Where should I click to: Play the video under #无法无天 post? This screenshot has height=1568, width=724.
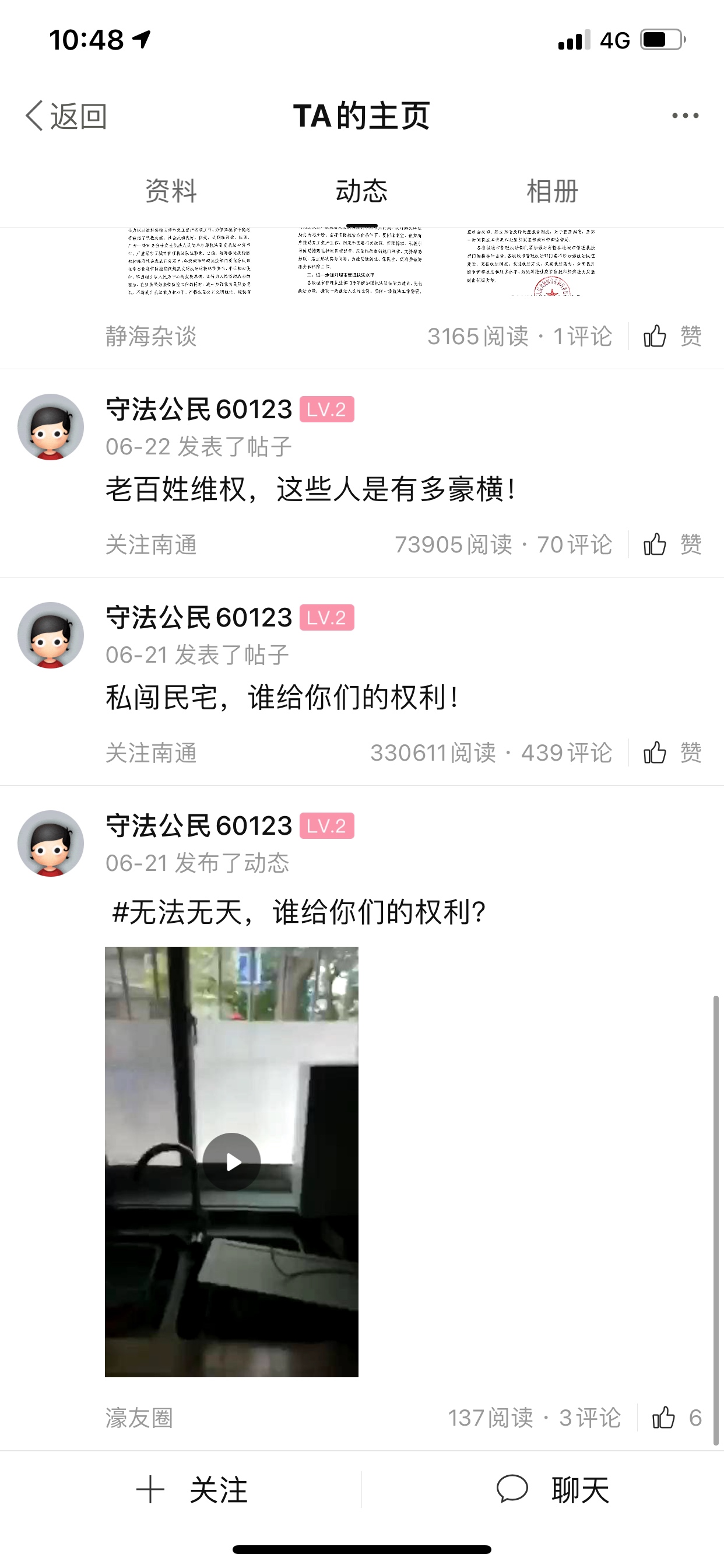[x=232, y=1162]
